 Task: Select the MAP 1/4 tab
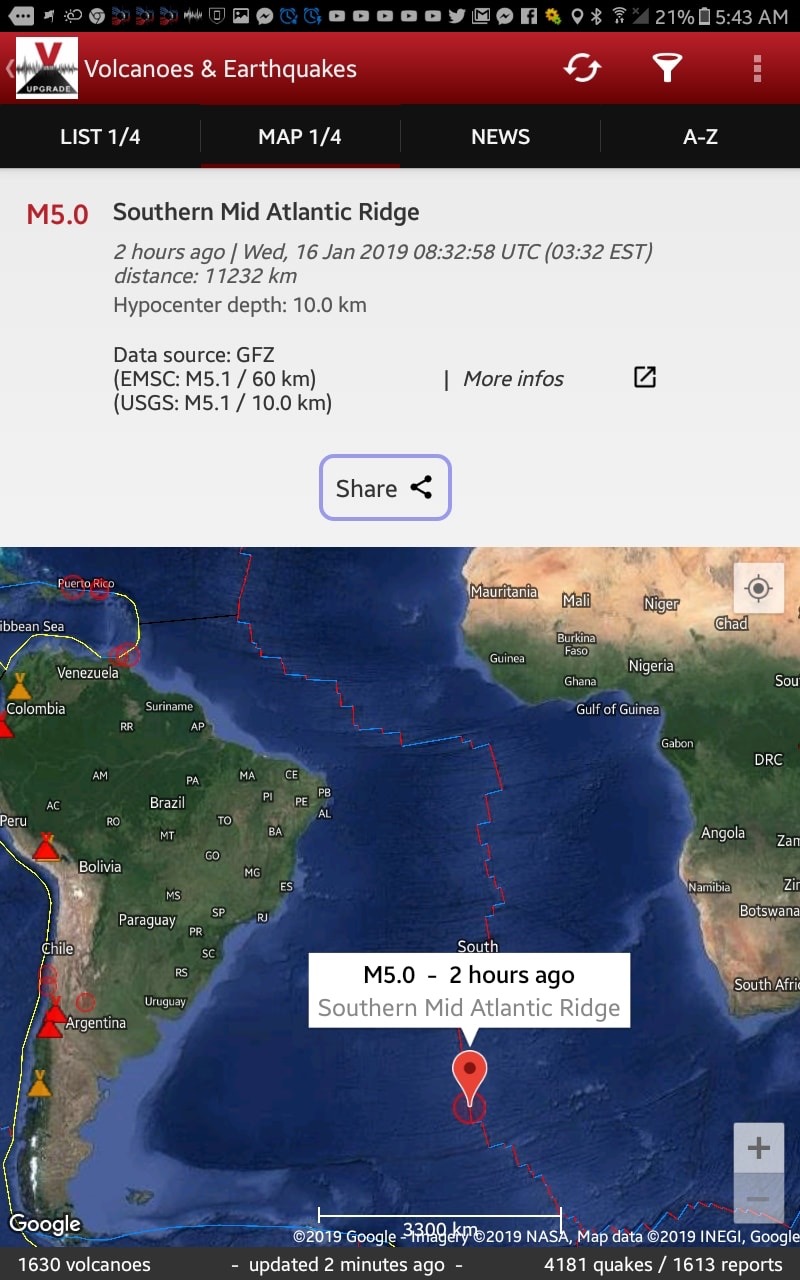tap(300, 137)
